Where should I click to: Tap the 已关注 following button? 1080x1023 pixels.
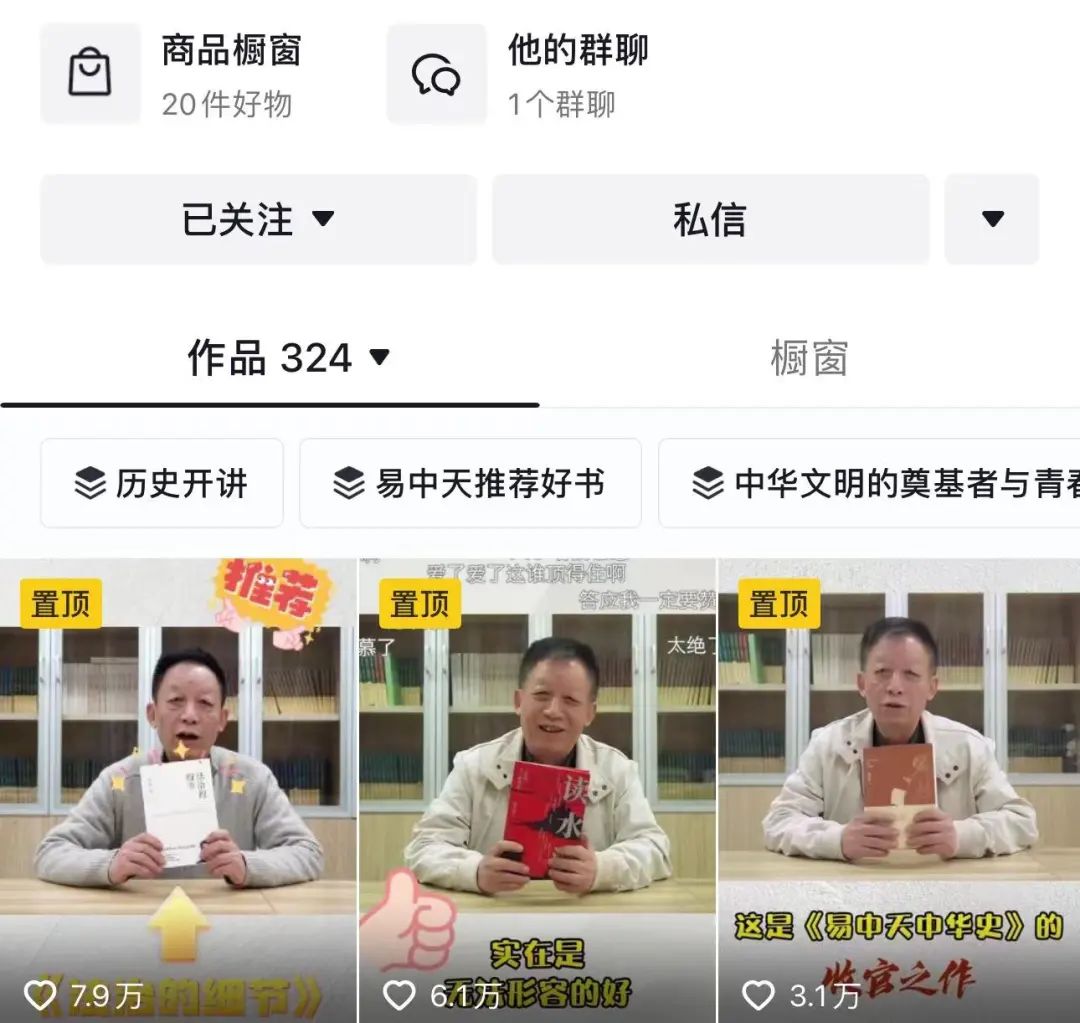click(258, 219)
